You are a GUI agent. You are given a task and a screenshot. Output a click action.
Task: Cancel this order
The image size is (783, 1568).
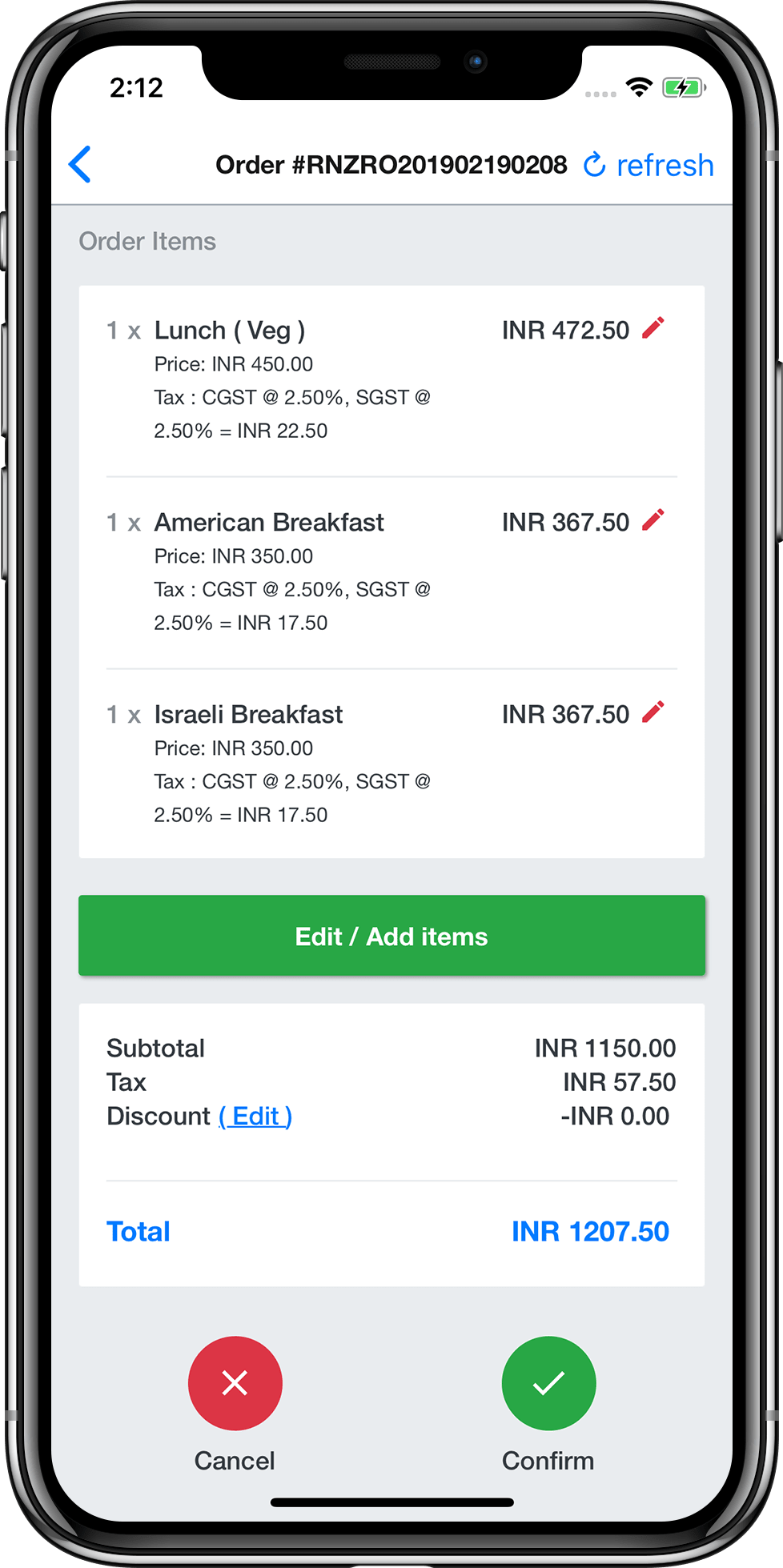coord(235,1383)
